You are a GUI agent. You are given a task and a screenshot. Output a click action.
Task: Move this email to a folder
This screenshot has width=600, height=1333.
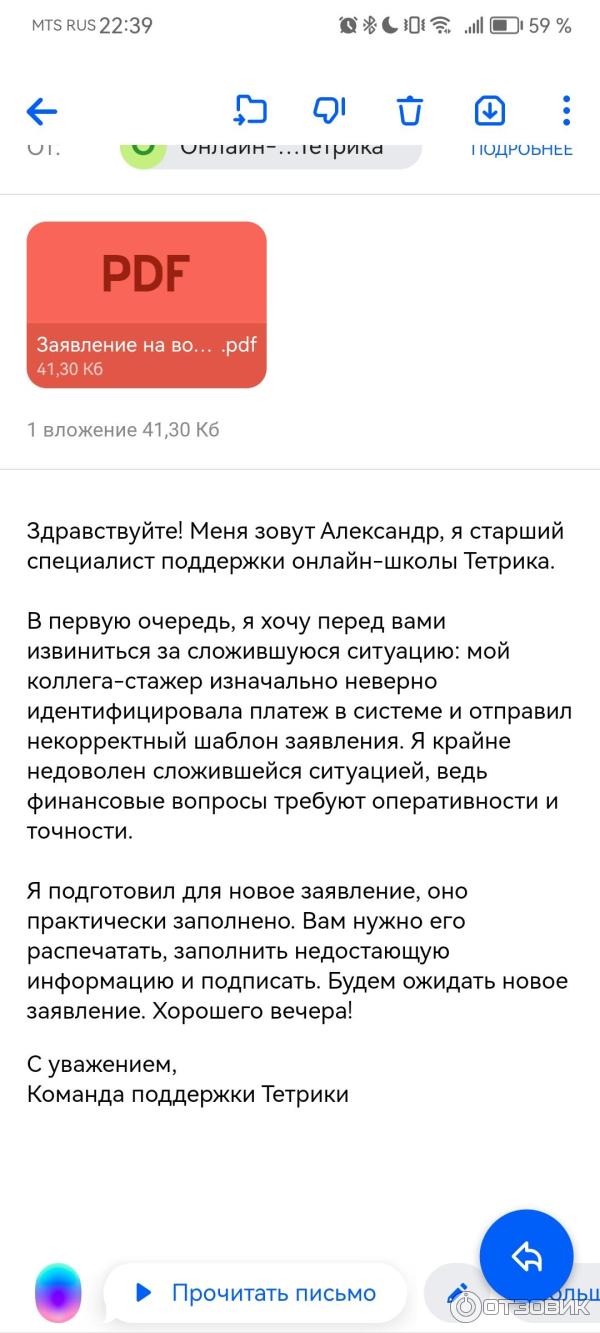(x=250, y=110)
